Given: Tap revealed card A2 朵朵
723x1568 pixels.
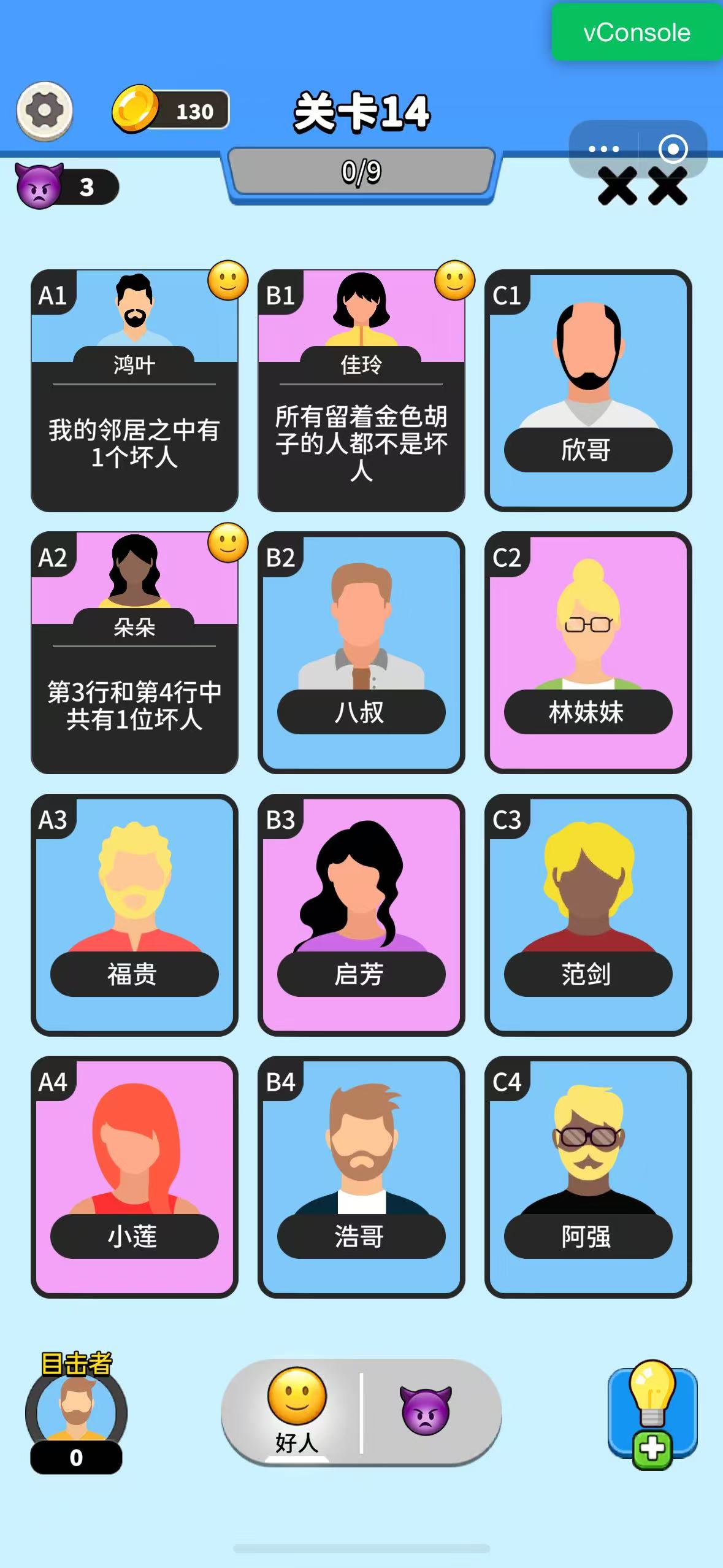Looking at the screenshot, I should tap(134, 652).
